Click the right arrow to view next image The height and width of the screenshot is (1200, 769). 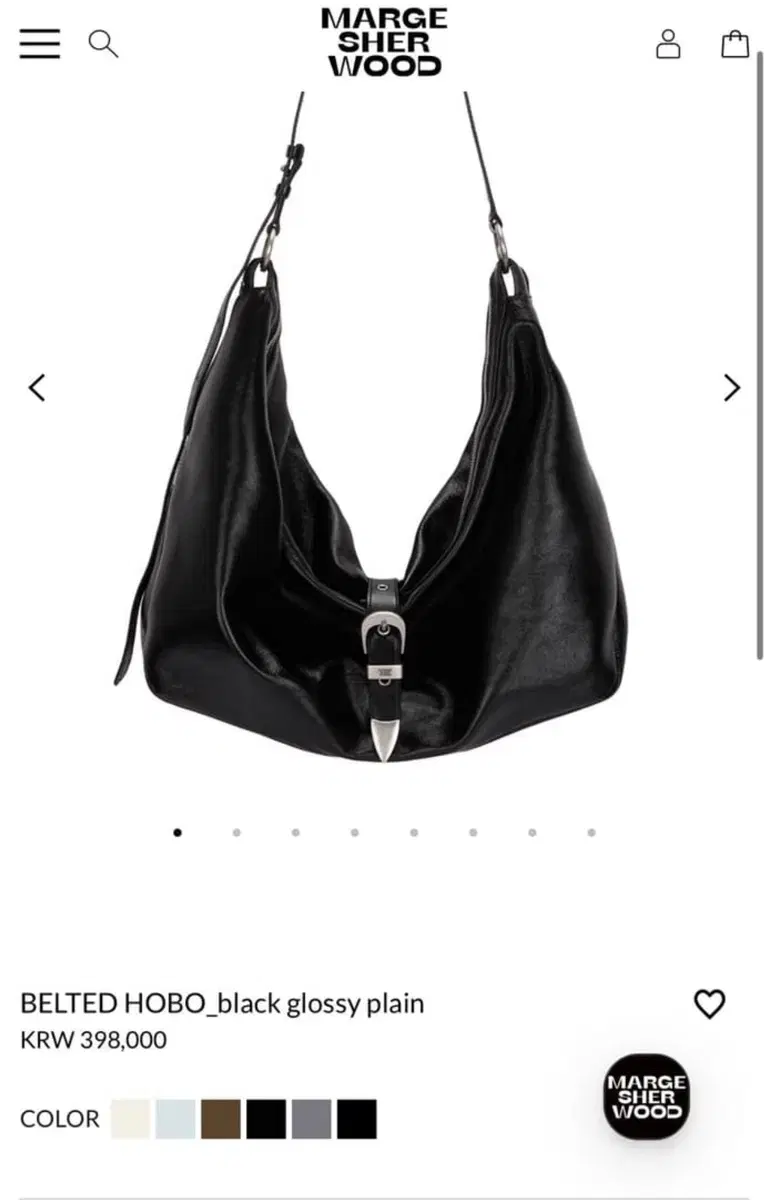pos(730,388)
